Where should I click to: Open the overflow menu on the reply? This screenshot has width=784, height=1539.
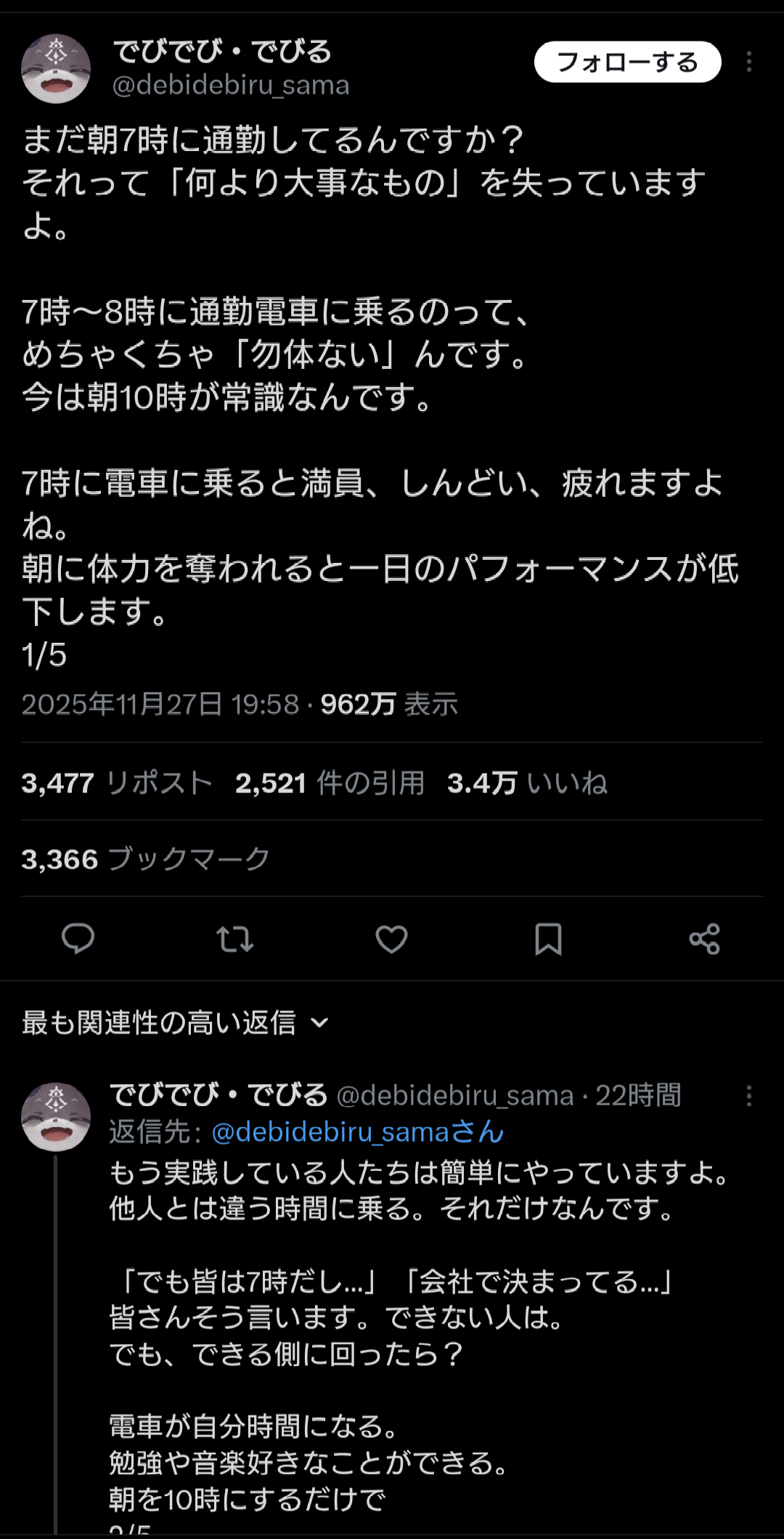coord(748,1095)
